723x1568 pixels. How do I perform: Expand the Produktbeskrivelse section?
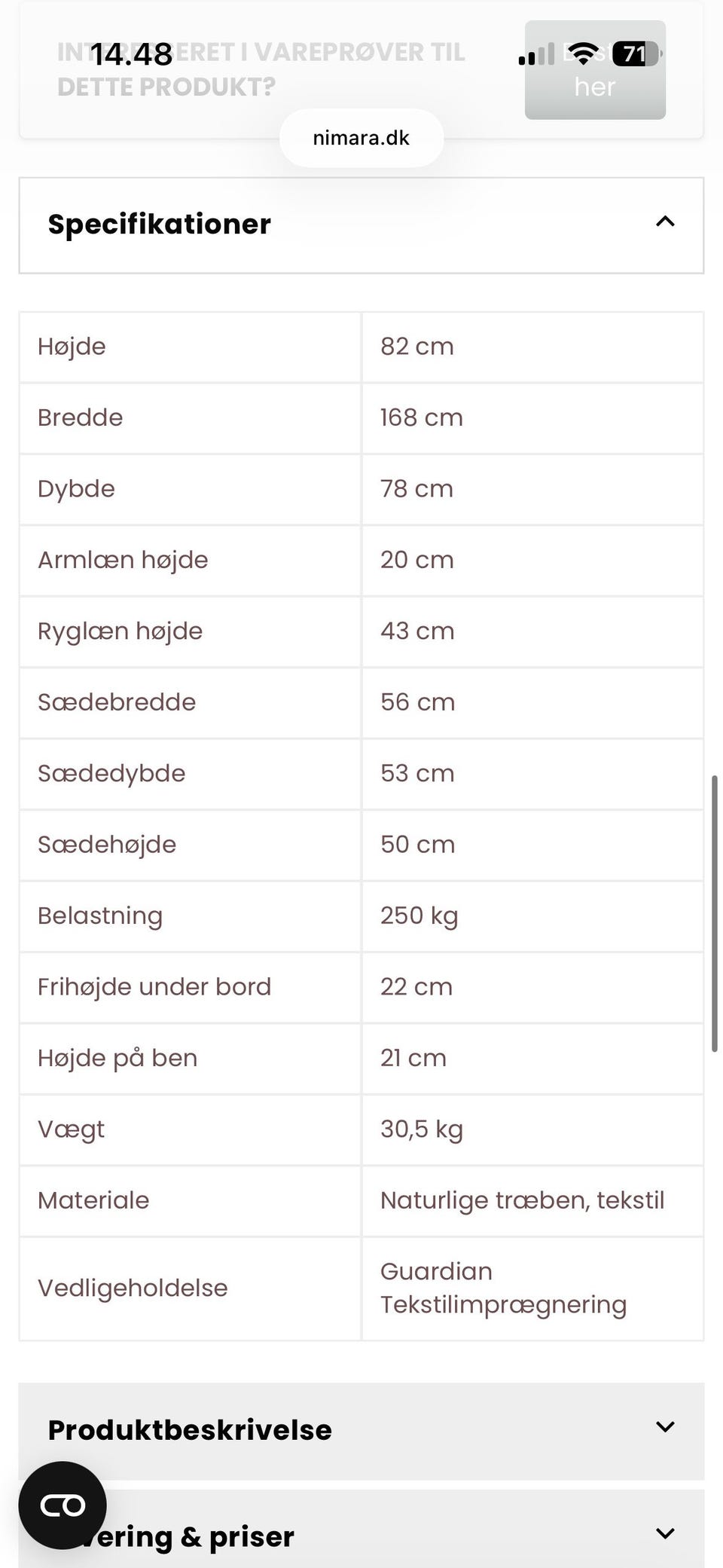(361, 1430)
